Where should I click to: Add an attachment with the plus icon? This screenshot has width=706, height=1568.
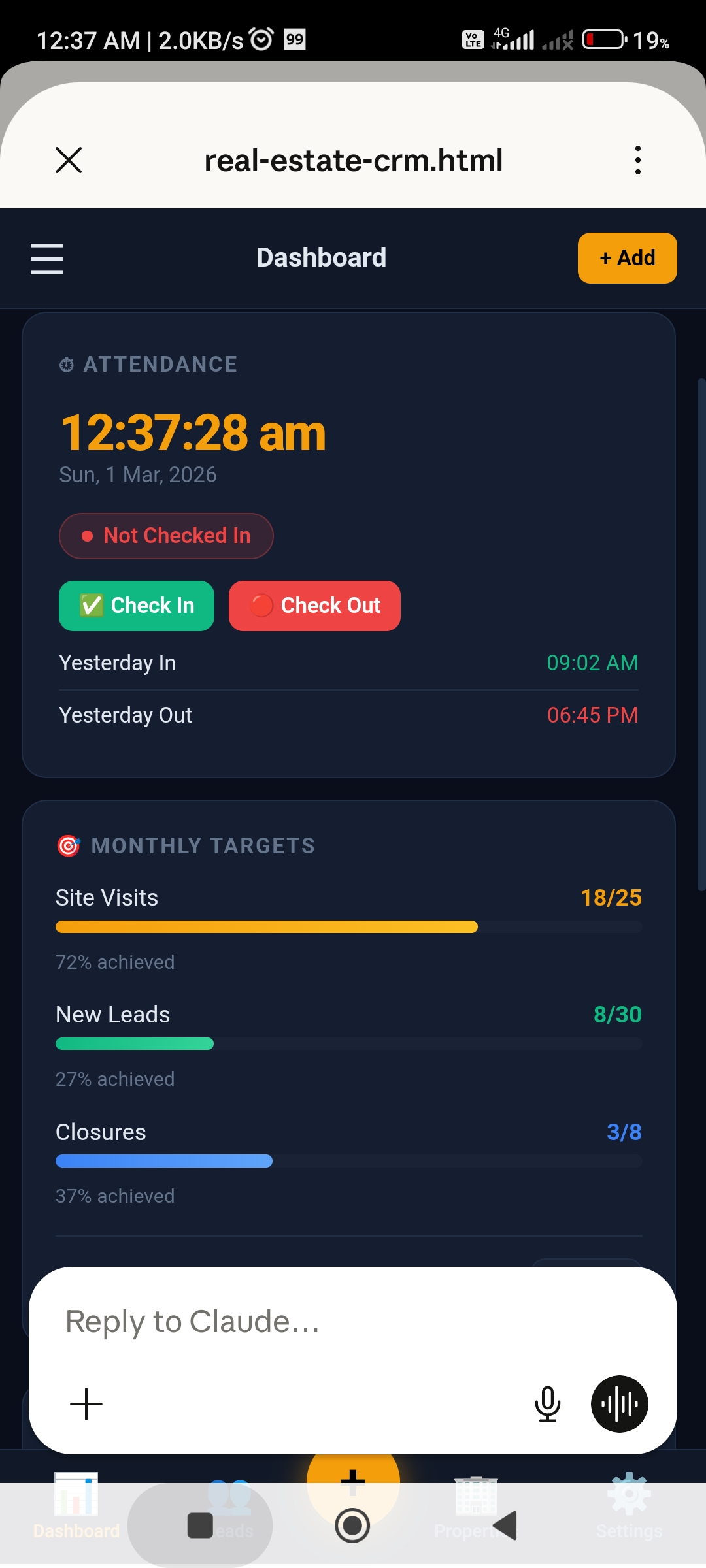(x=86, y=1404)
